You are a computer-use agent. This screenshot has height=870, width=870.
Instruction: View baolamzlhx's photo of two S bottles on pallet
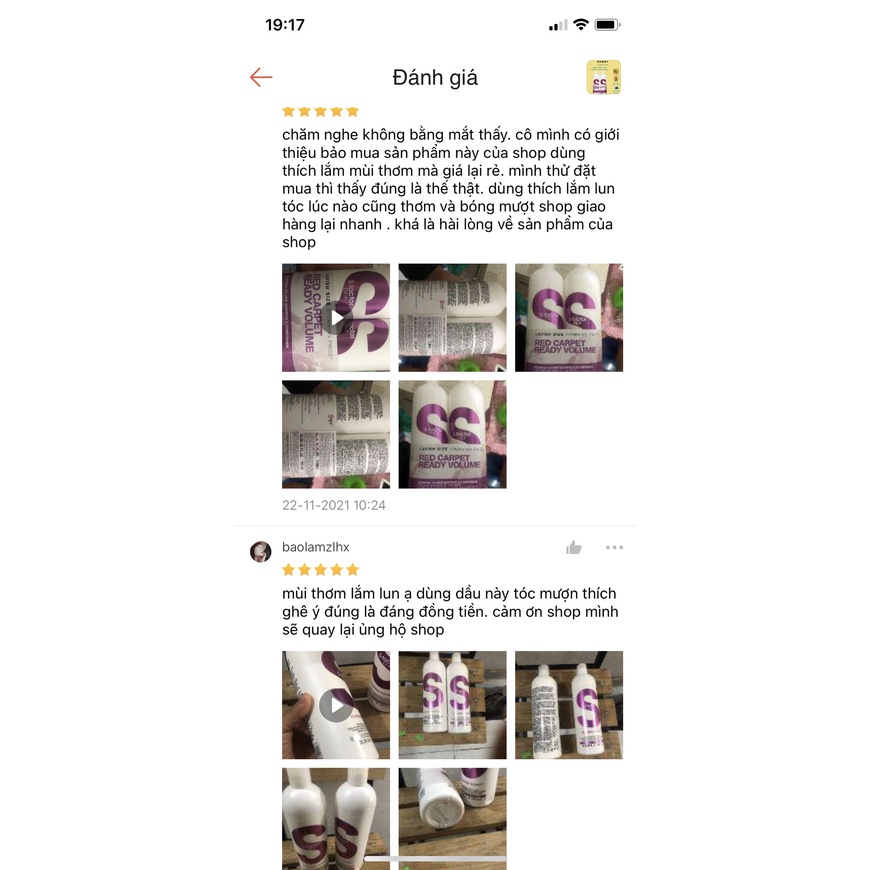452,705
